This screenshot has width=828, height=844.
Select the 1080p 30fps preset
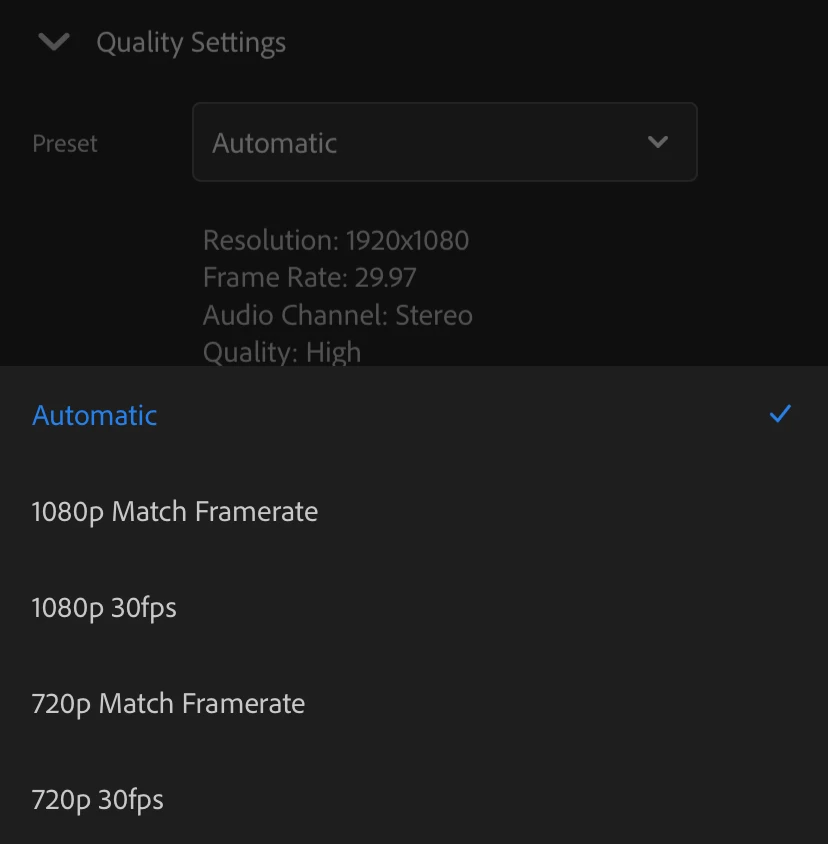(104, 607)
